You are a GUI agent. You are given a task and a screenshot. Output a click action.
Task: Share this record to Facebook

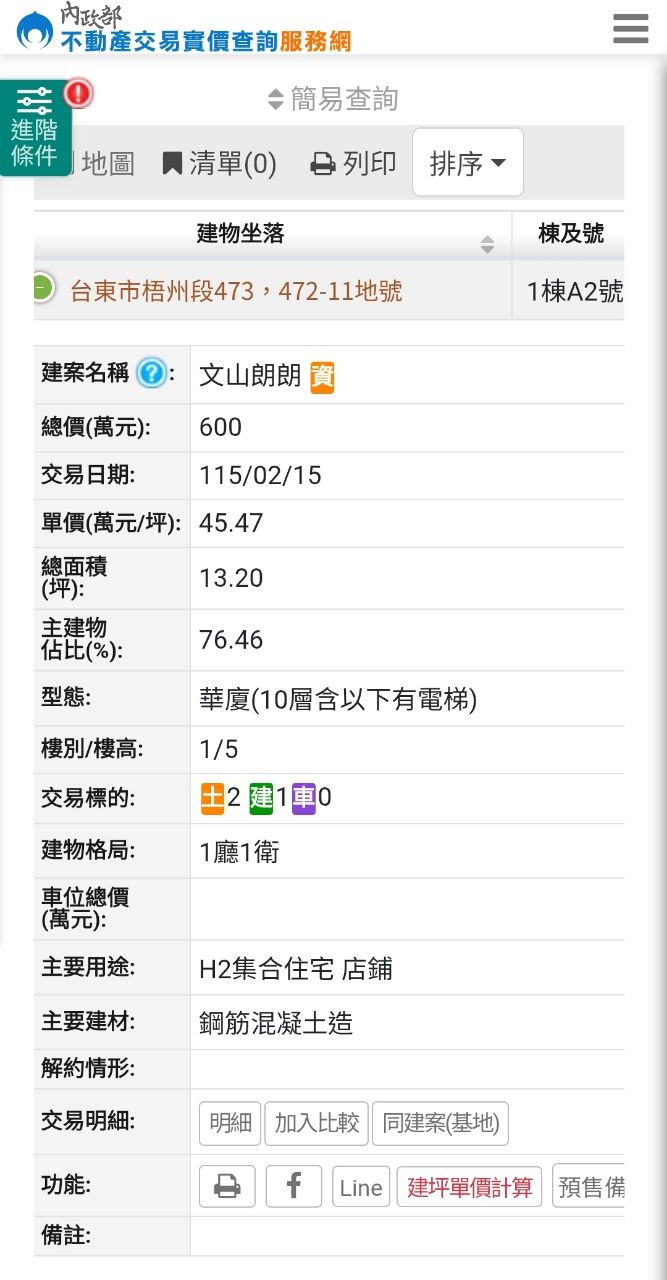(x=294, y=1187)
